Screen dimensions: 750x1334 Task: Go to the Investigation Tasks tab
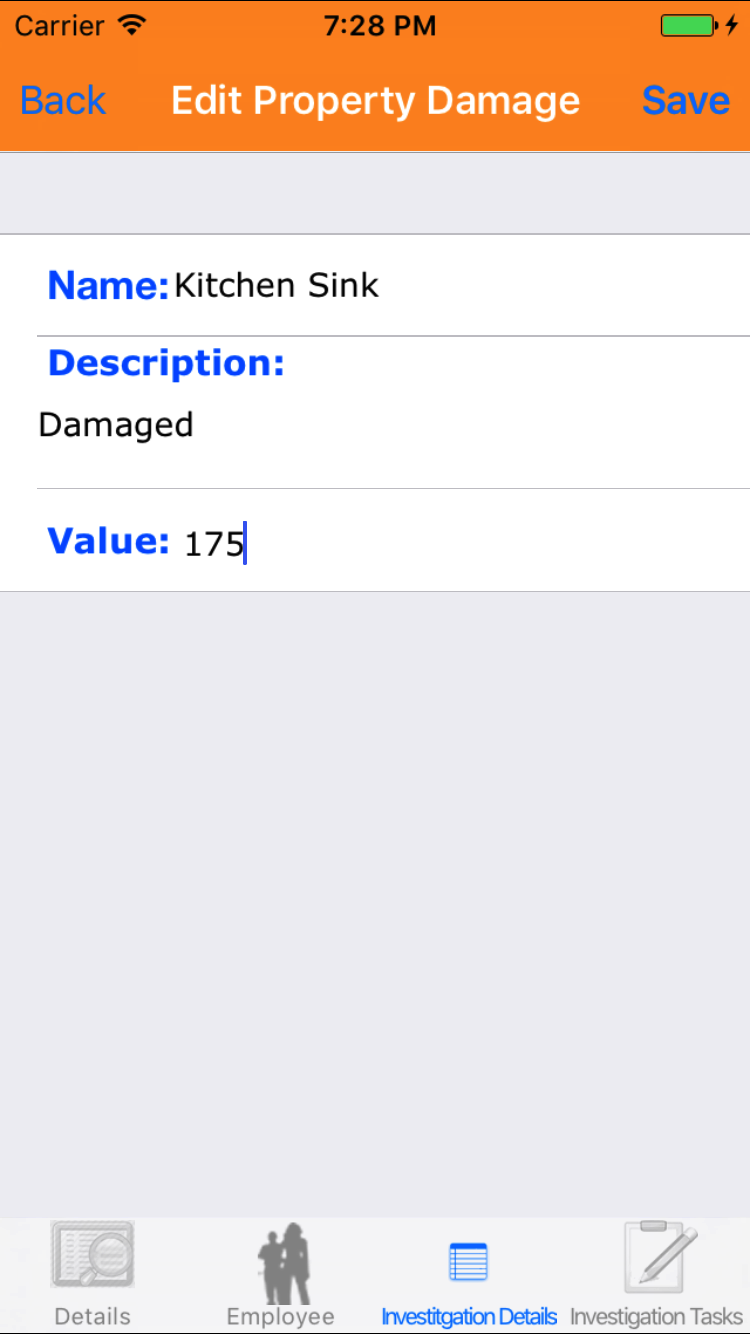pyautogui.click(x=657, y=1275)
